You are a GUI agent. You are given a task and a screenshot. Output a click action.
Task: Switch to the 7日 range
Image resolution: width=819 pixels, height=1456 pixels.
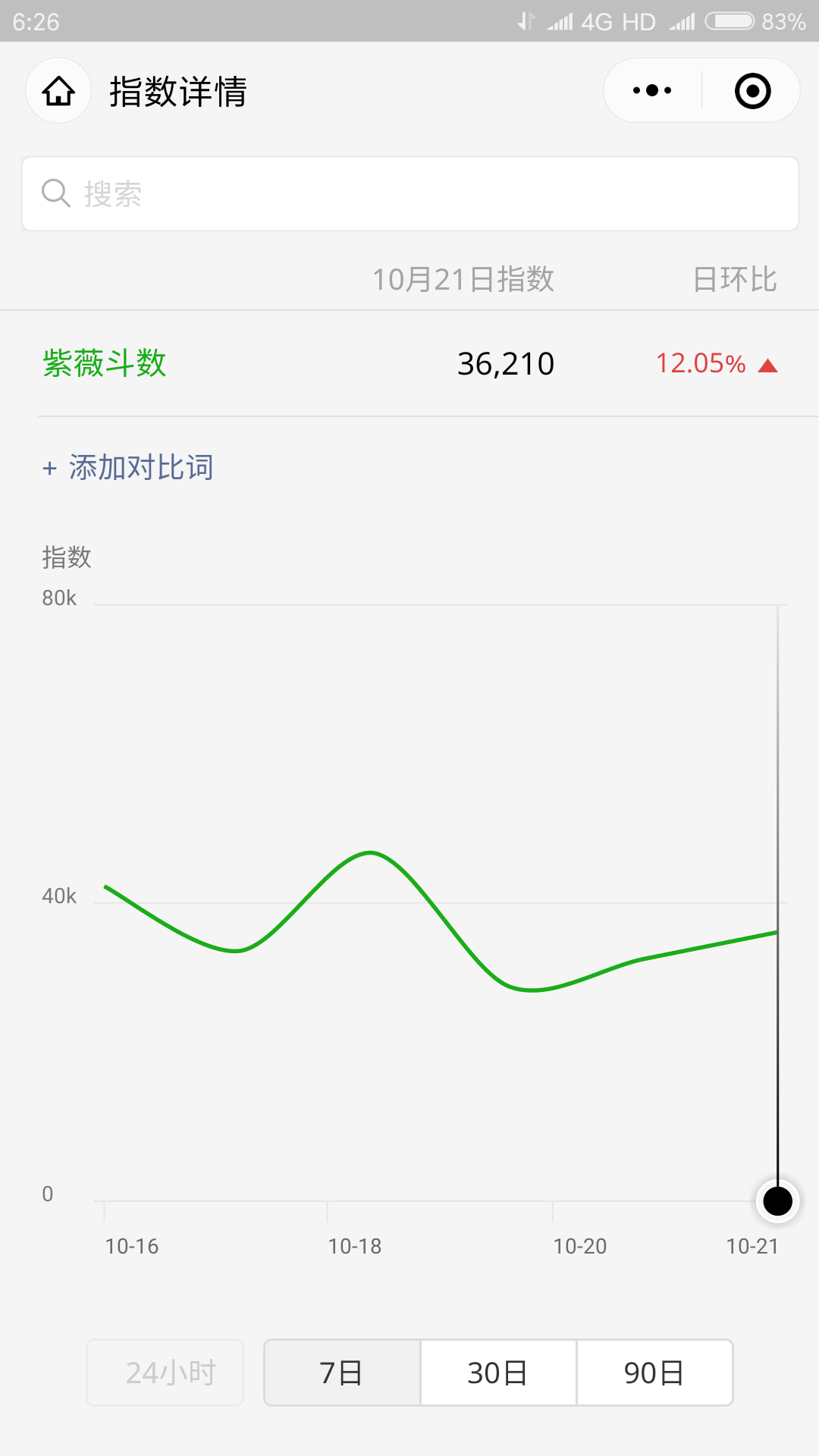click(x=342, y=1373)
